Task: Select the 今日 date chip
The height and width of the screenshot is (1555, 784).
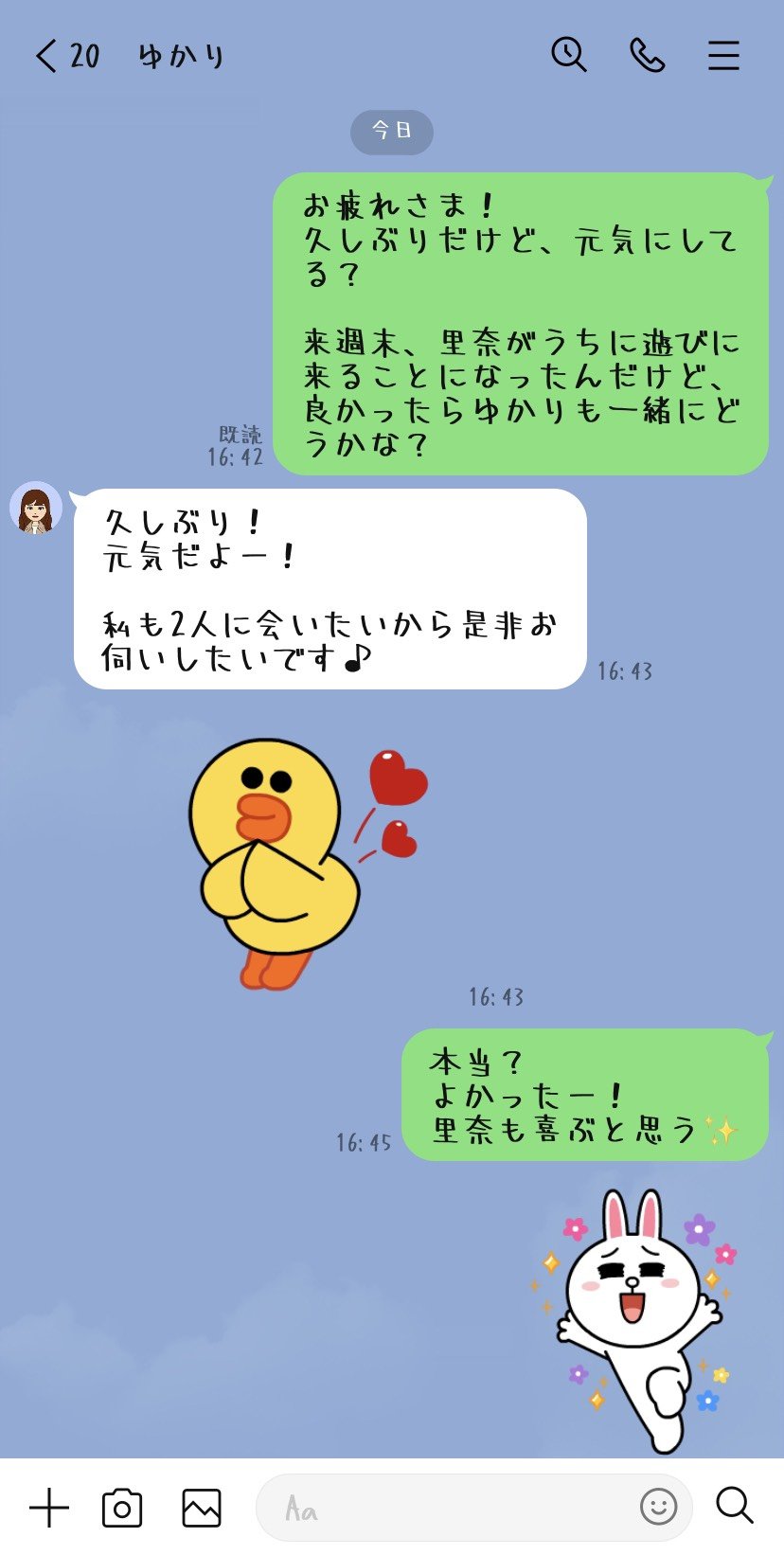Action: tap(392, 132)
